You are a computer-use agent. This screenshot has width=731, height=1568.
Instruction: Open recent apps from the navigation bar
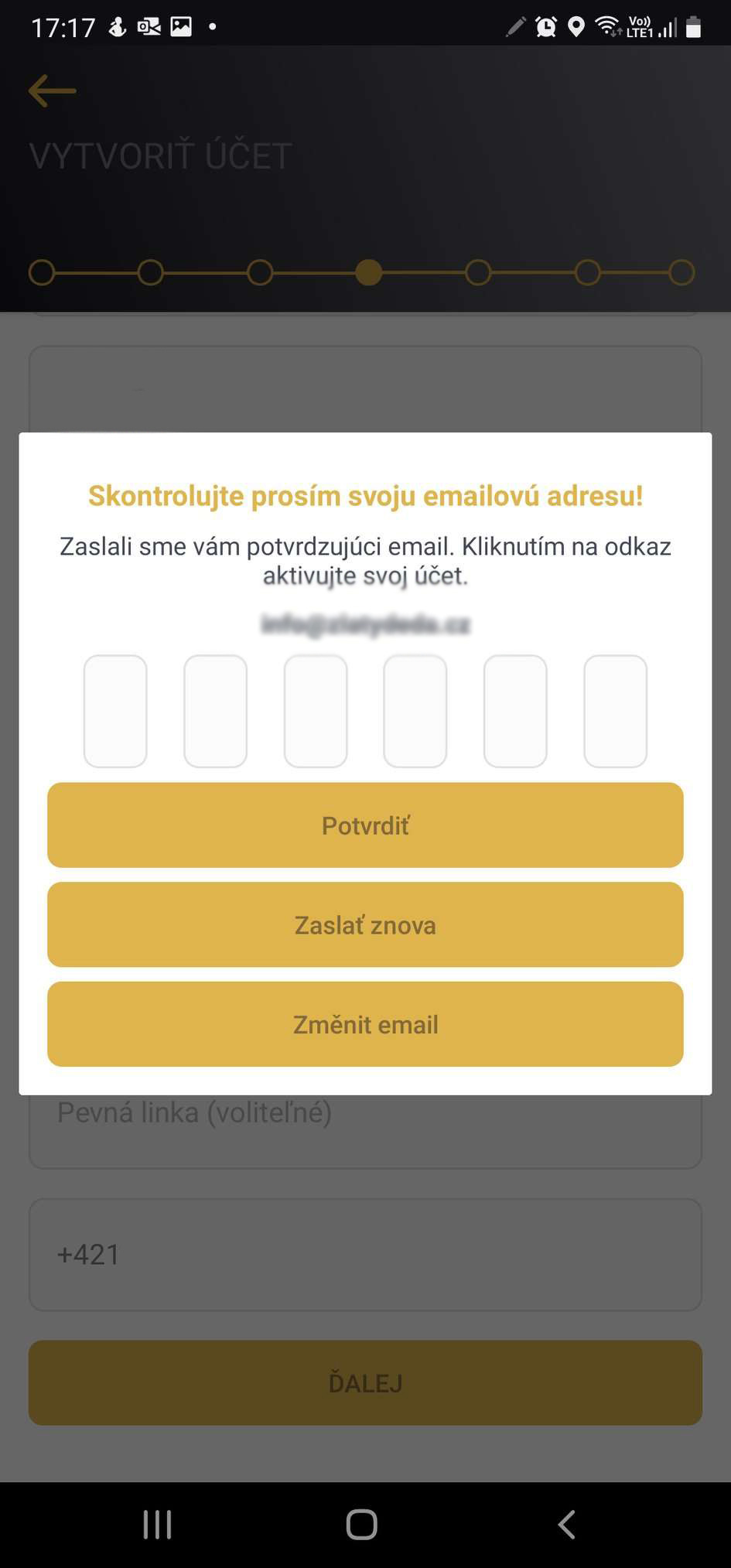point(158,1525)
